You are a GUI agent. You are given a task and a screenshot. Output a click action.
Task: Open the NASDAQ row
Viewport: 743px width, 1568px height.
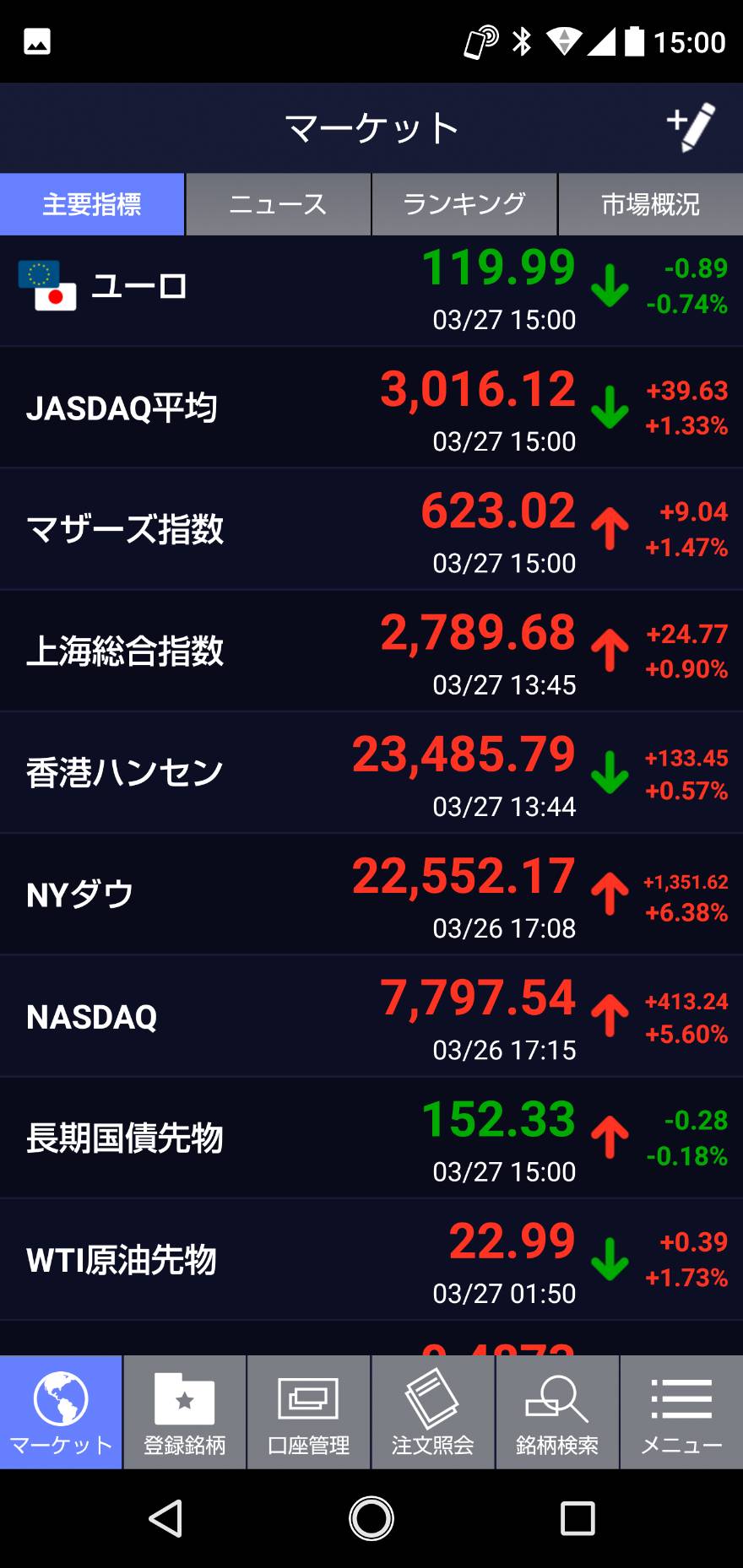[371, 1016]
